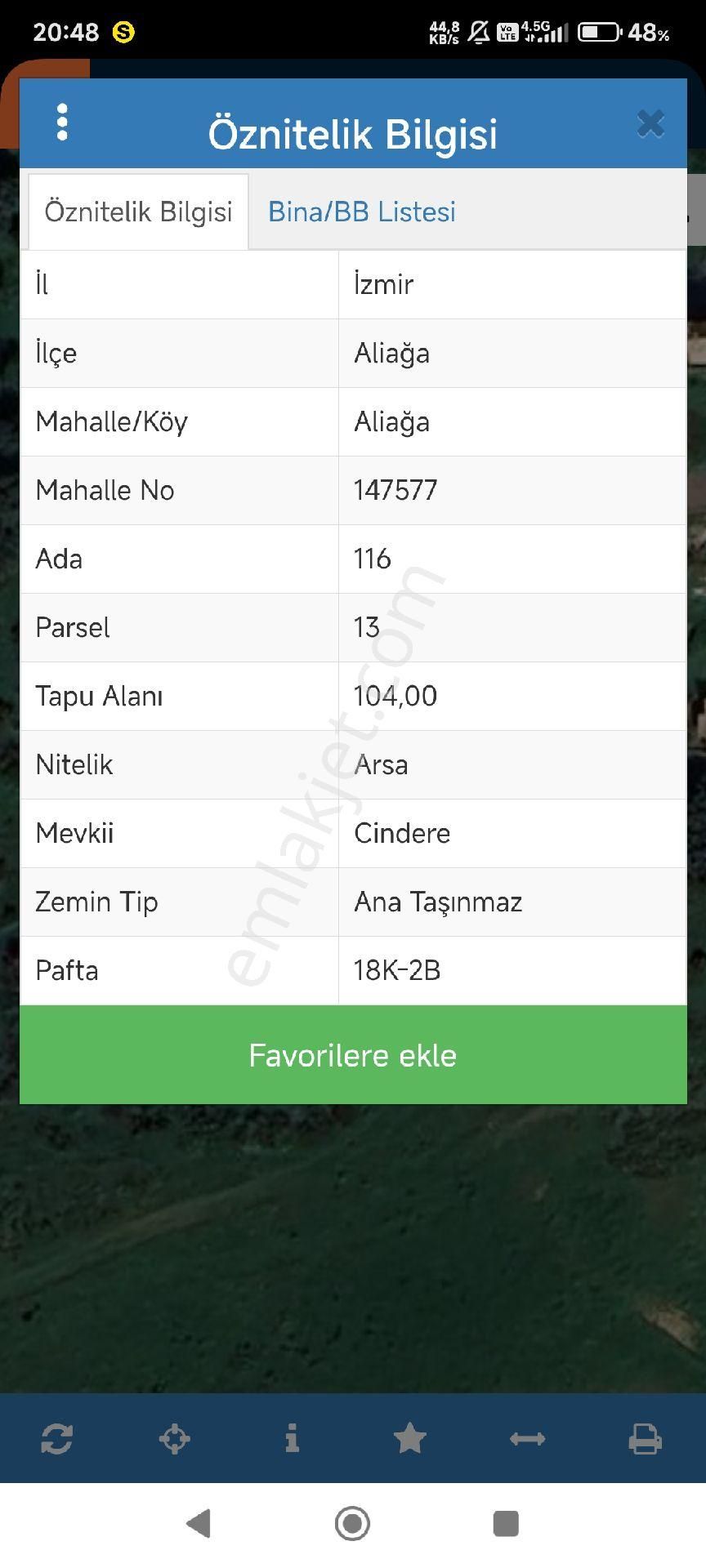The height and width of the screenshot is (1568, 706).
Task: Open recent apps via square button
Action: pos(505,1521)
